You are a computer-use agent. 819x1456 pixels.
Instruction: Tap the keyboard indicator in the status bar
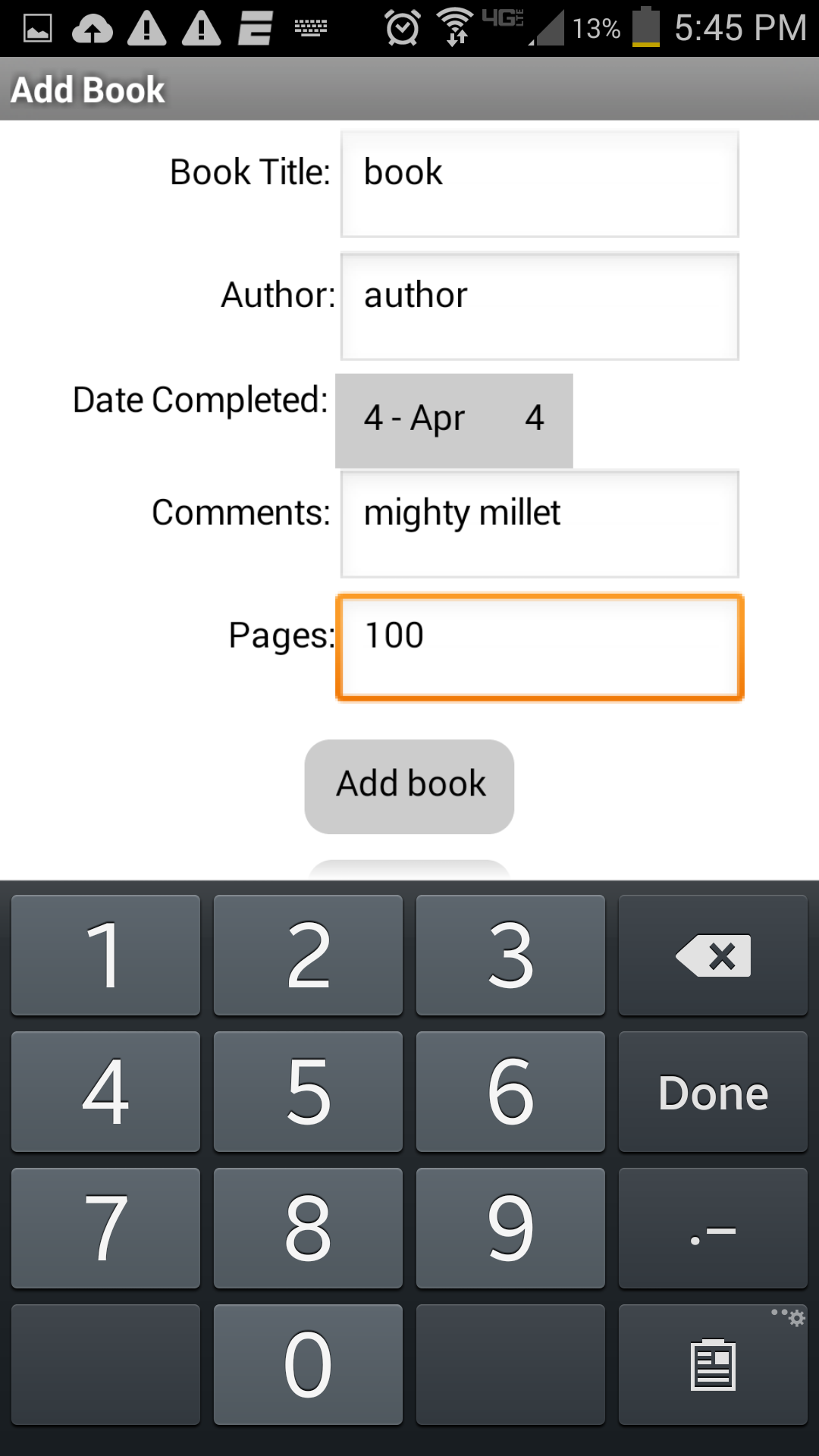click(x=311, y=27)
